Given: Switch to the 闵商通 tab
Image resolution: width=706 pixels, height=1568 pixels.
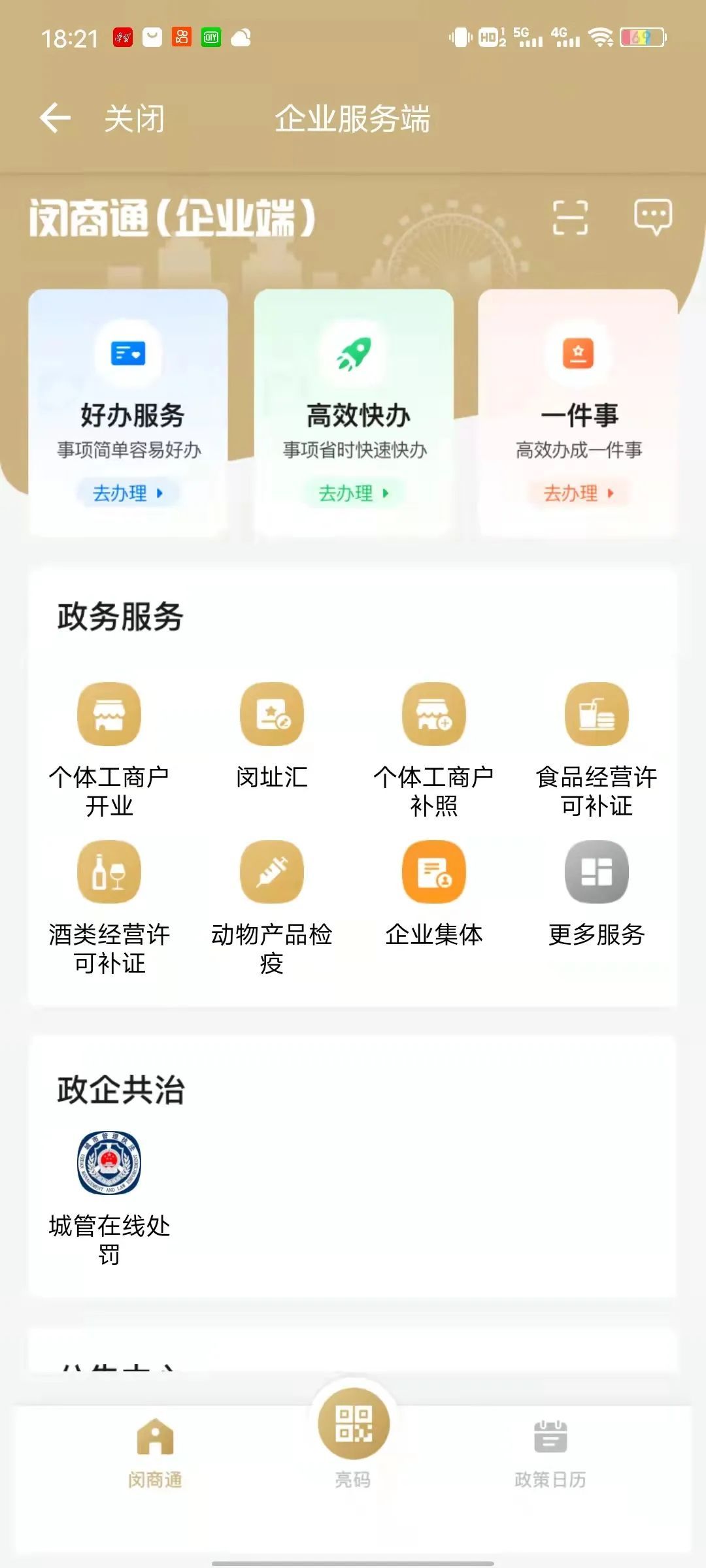Looking at the screenshot, I should coord(155,1451).
